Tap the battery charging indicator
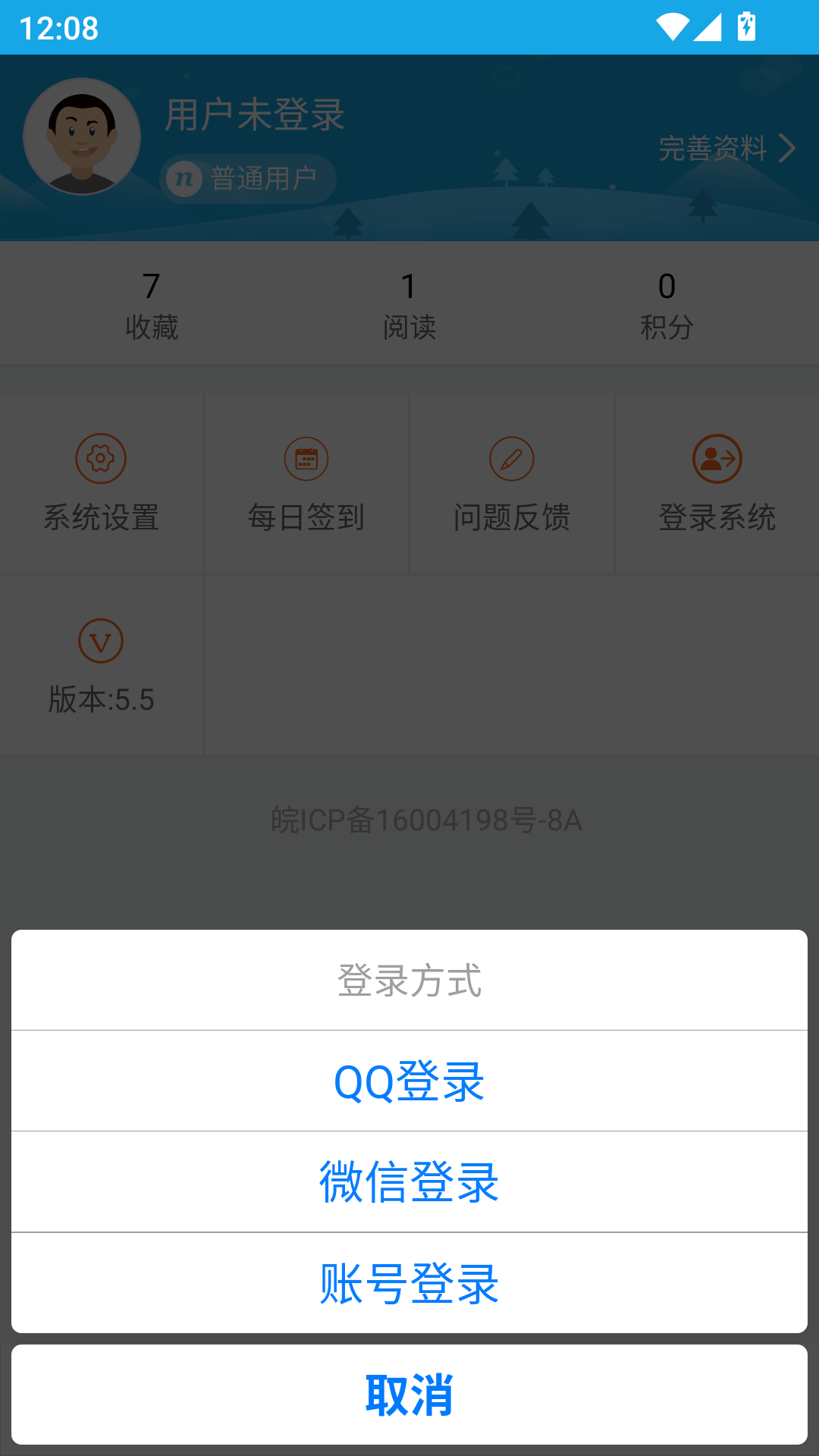819x1456 pixels. [745, 25]
